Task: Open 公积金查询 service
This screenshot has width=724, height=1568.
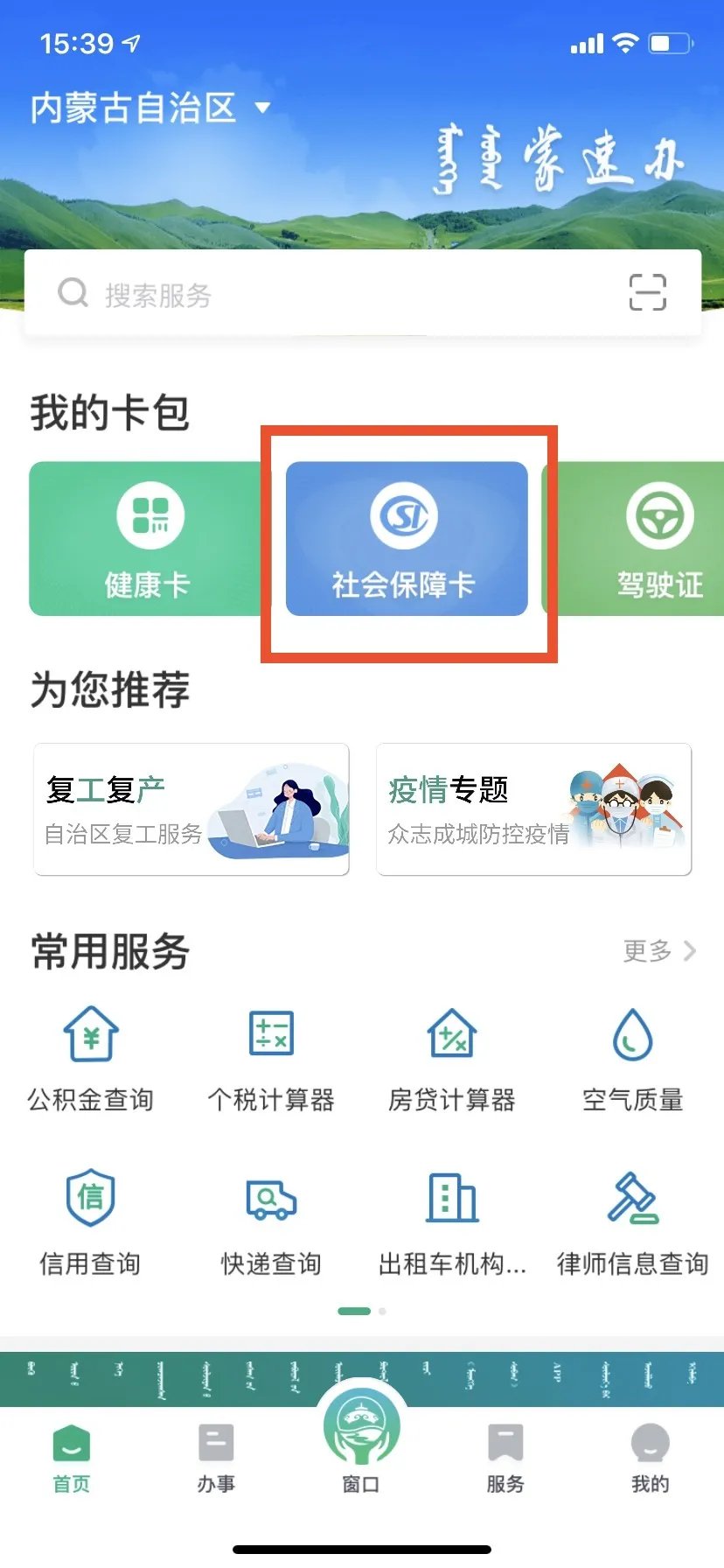Action: [91, 1059]
